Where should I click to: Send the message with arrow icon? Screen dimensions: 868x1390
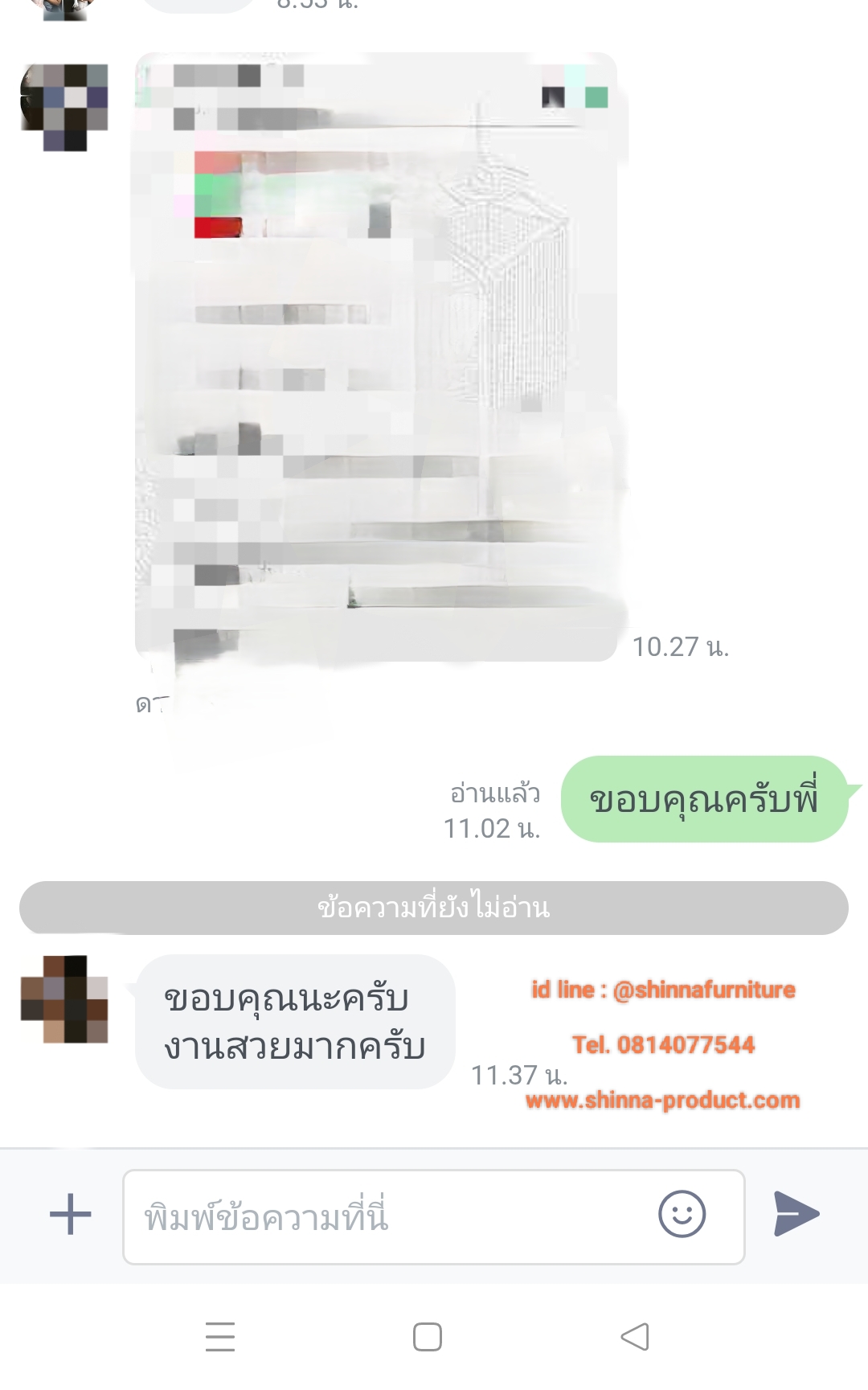796,1214
